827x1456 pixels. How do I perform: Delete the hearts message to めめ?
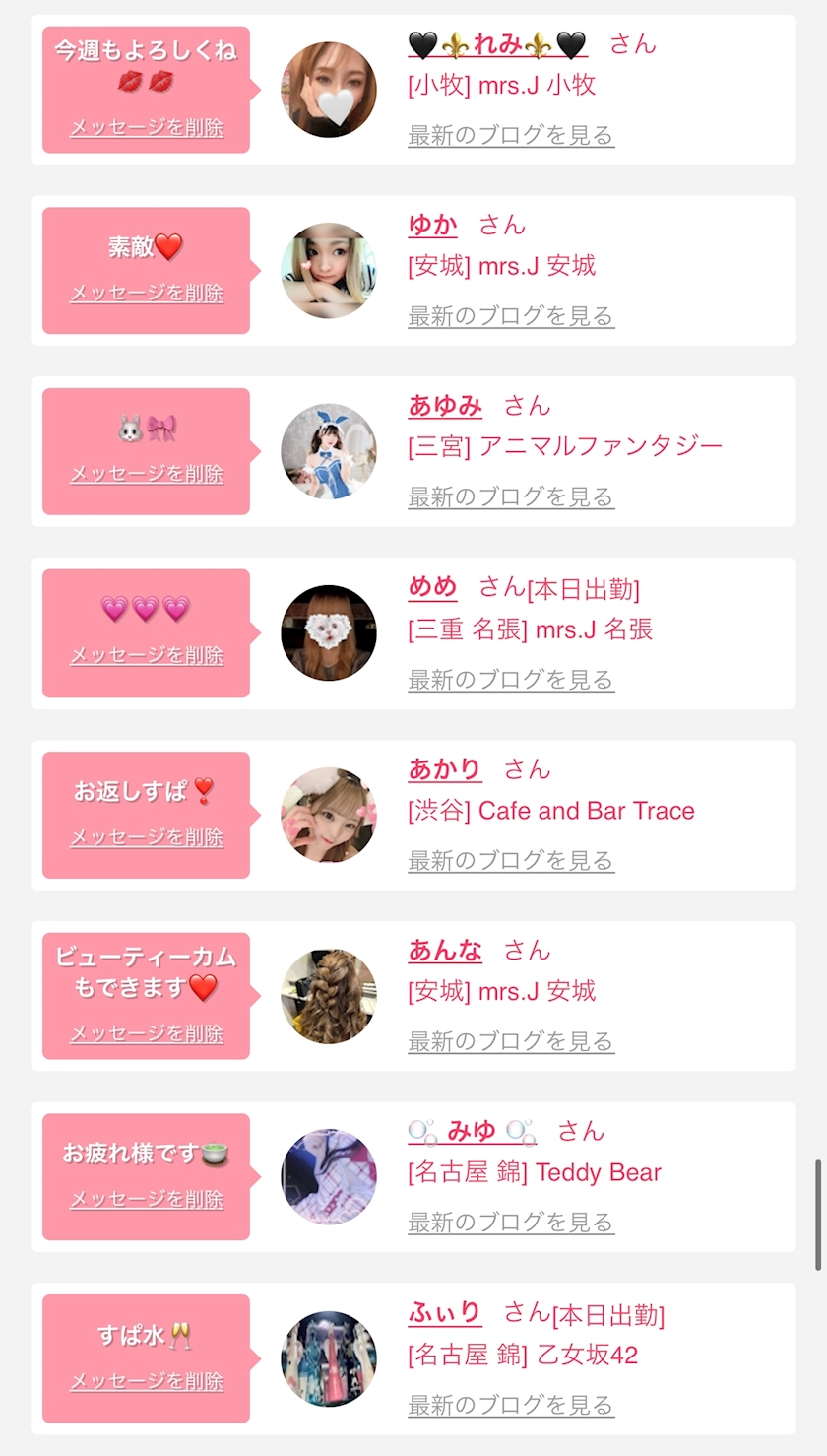[147, 655]
